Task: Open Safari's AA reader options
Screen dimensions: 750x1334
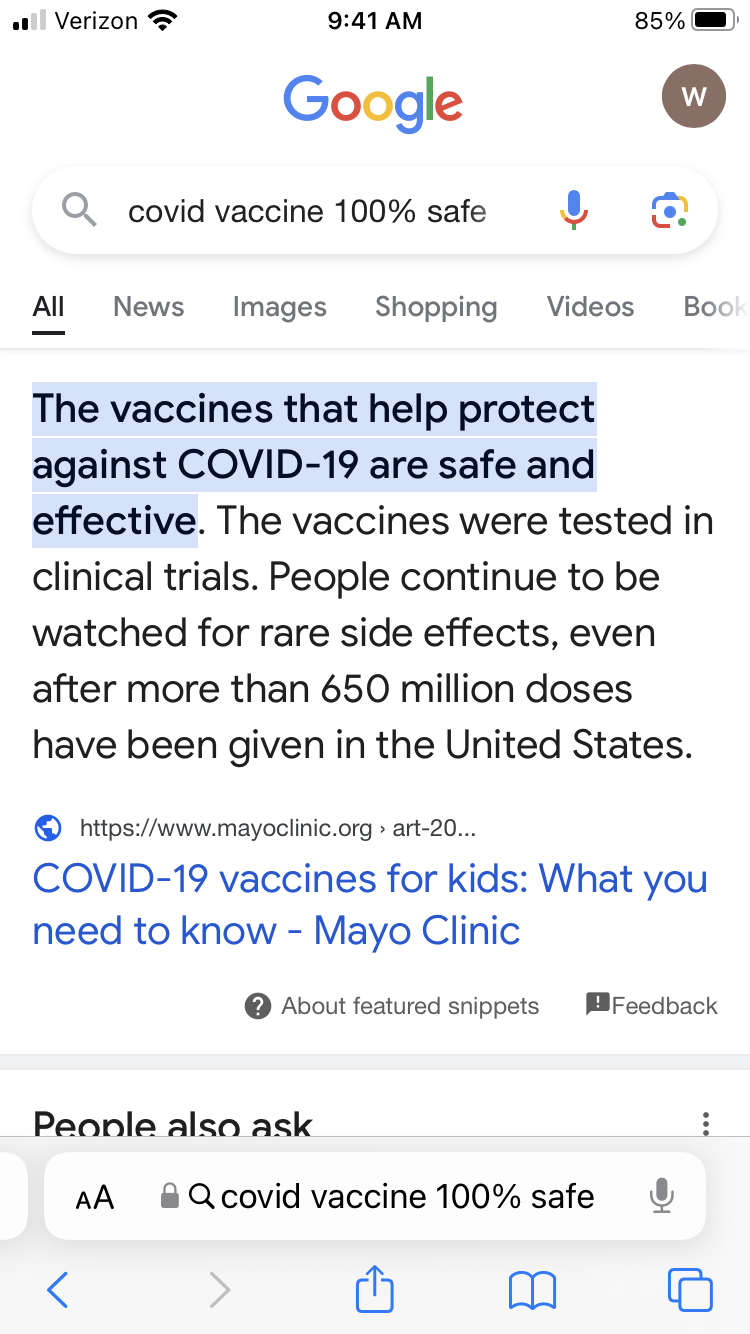Action: tap(95, 1197)
